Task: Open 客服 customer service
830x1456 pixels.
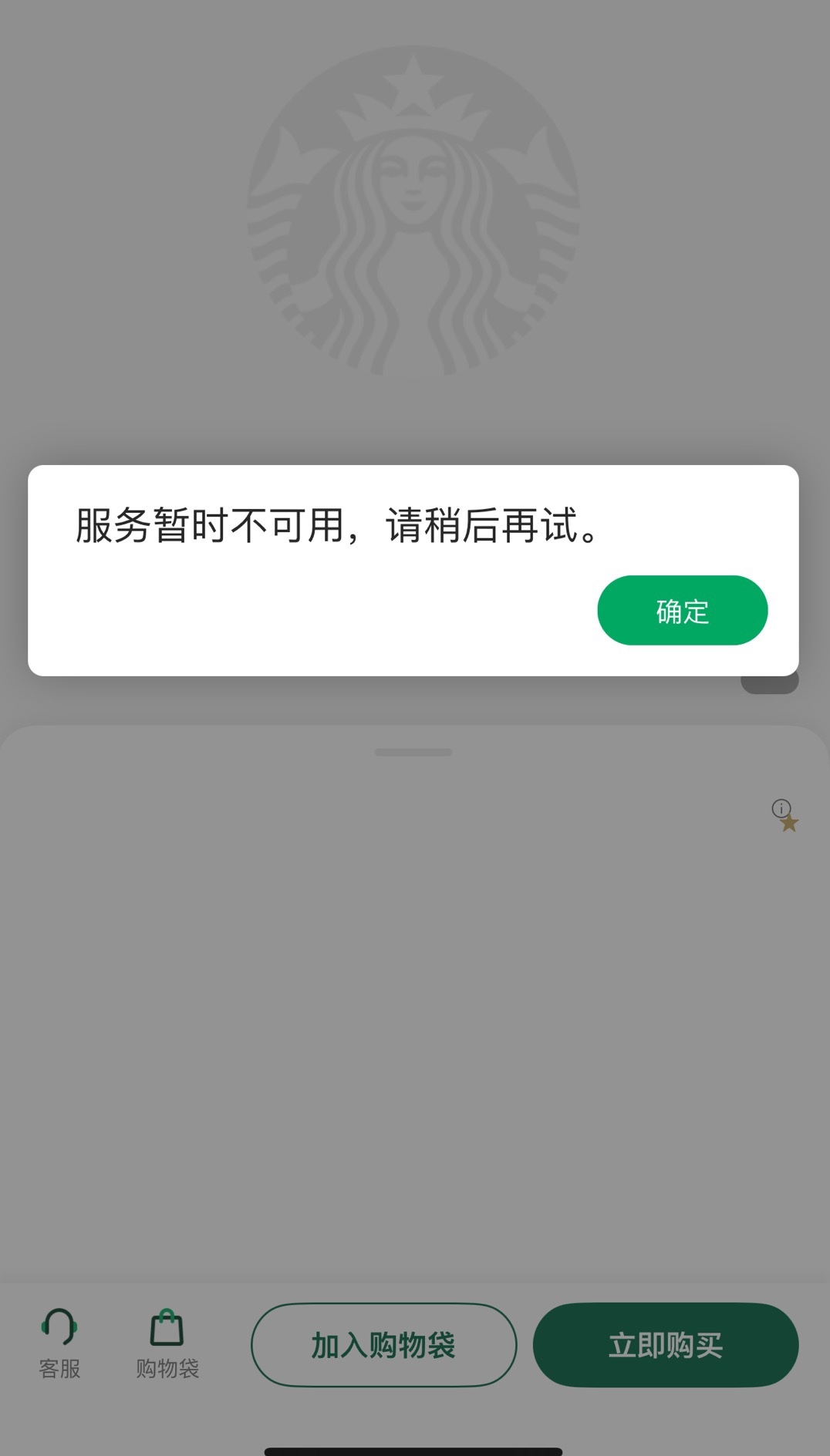Action: (59, 1343)
